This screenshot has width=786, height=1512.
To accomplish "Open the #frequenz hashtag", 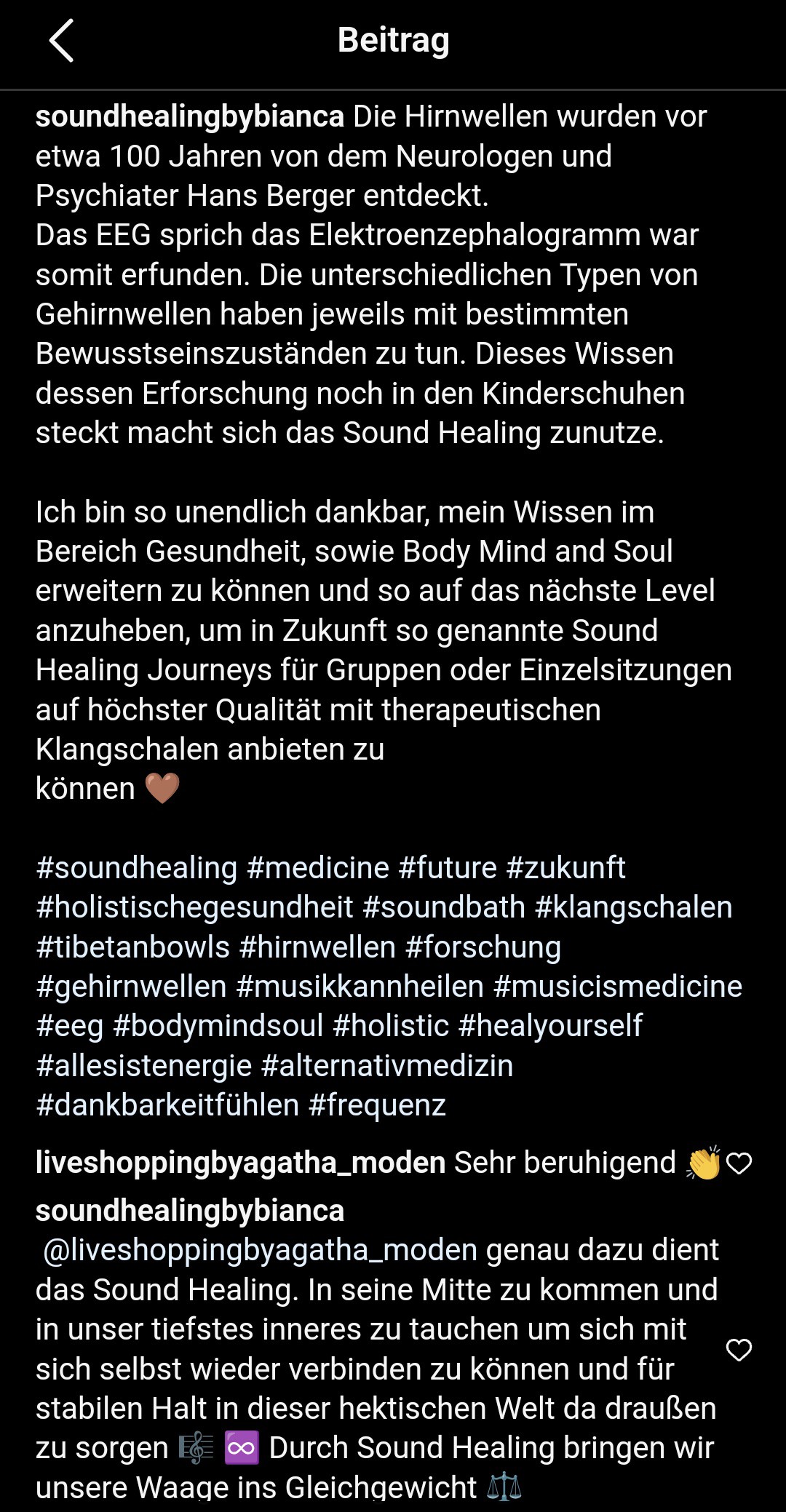I will 377,1105.
